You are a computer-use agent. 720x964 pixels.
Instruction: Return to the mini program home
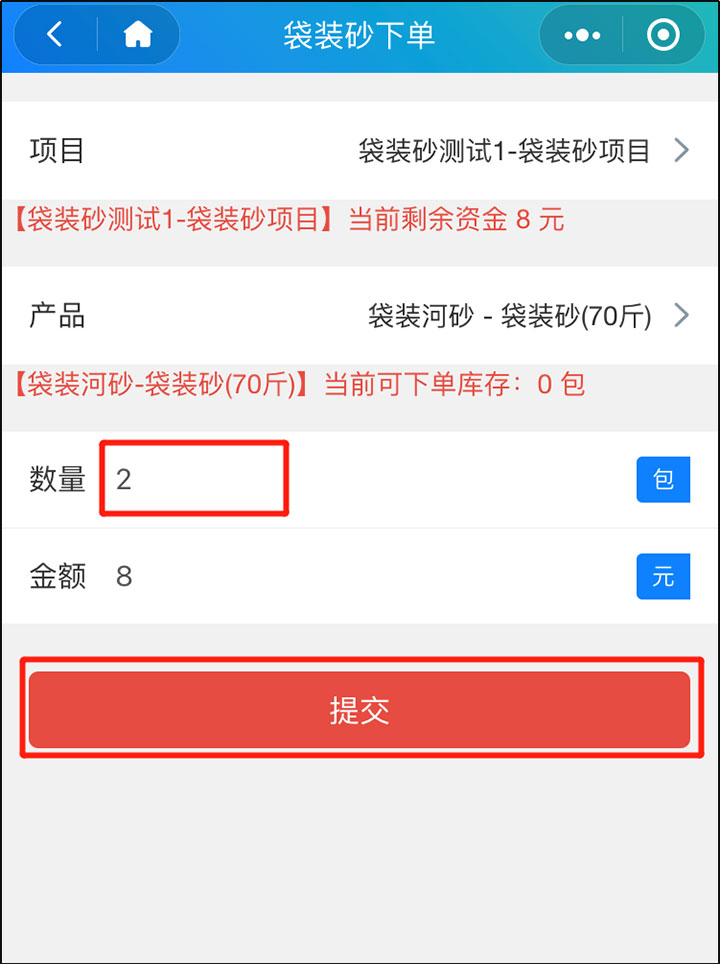tap(138, 35)
